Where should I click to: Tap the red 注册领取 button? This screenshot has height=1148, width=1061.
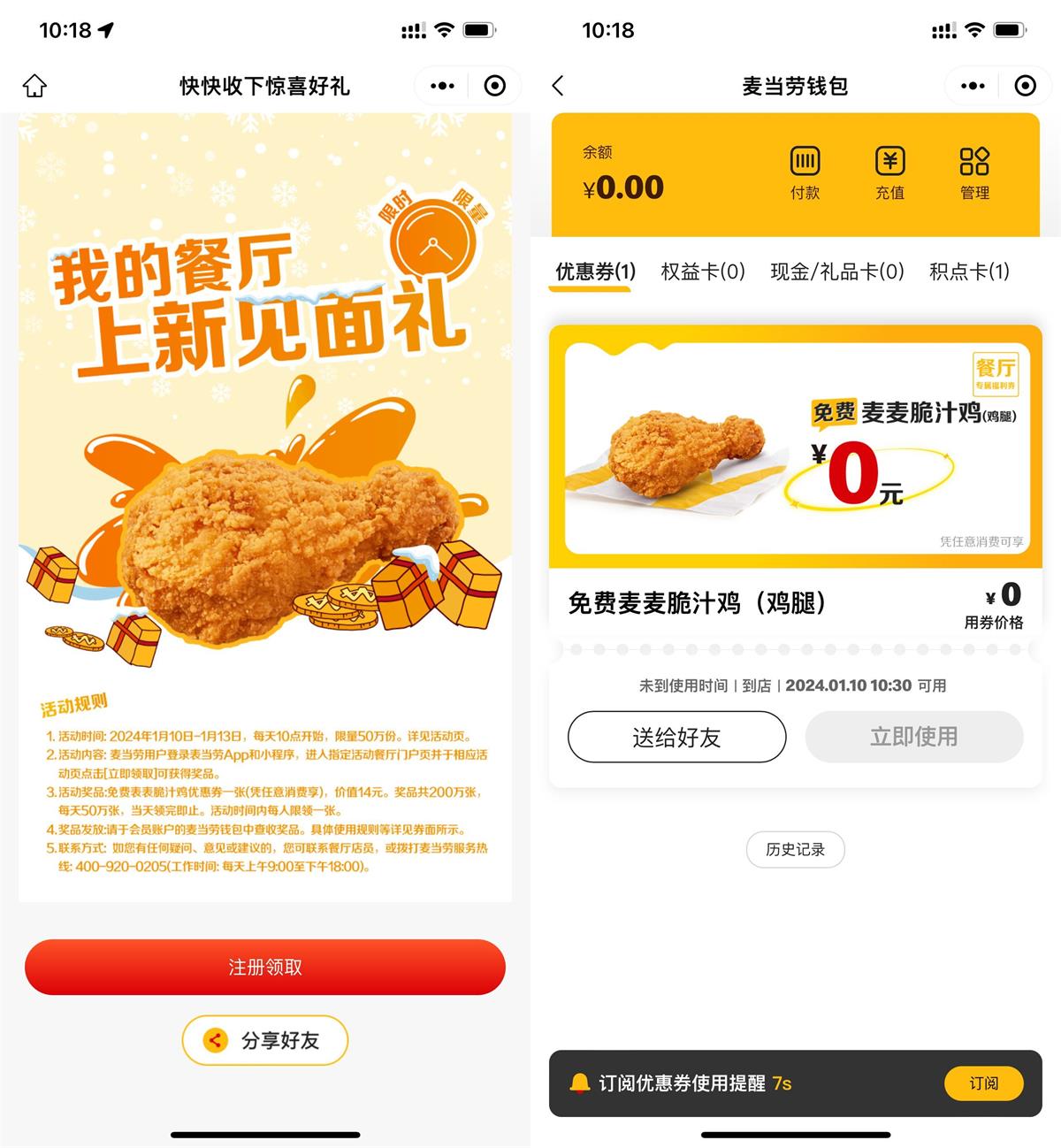[x=264, y=967]
